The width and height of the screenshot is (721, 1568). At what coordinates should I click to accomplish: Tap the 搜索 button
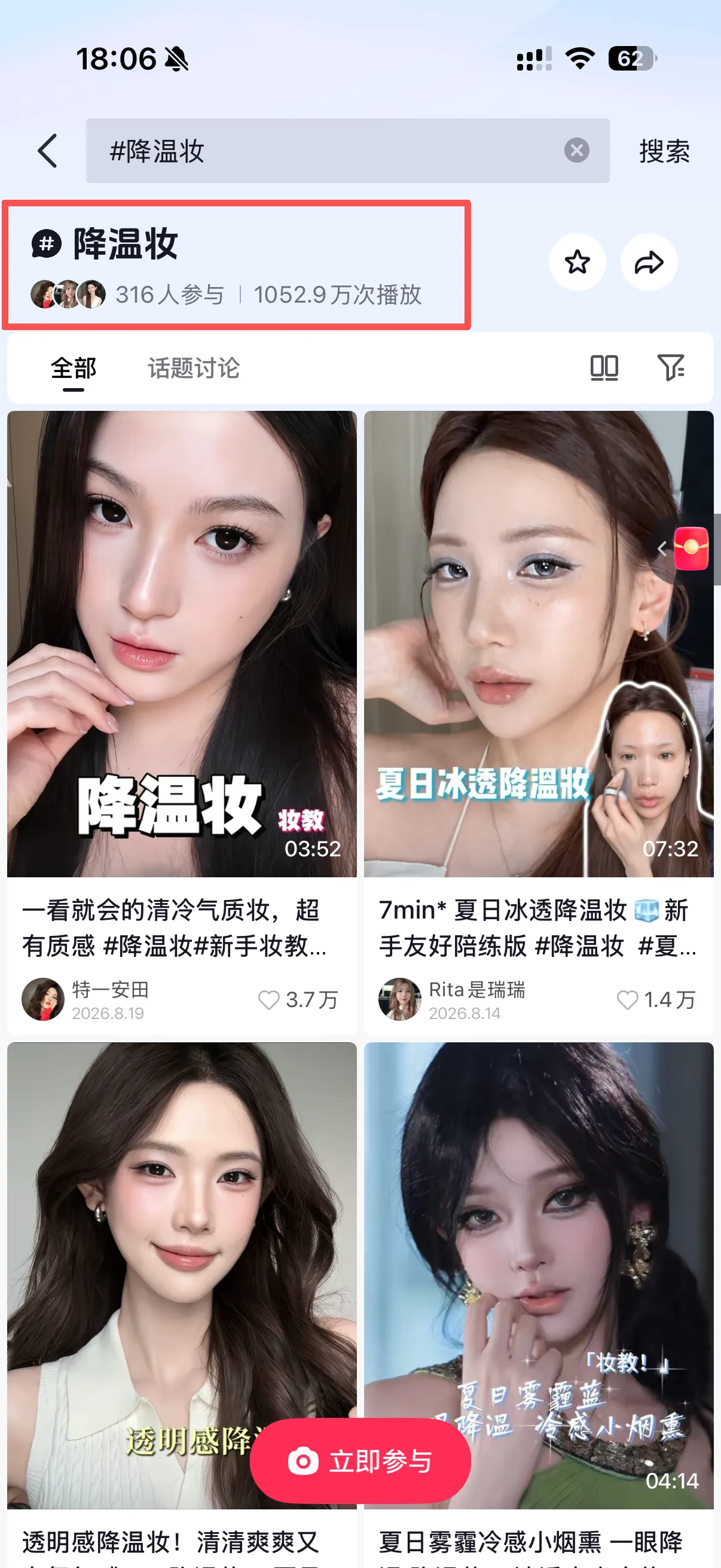[664, 151]
